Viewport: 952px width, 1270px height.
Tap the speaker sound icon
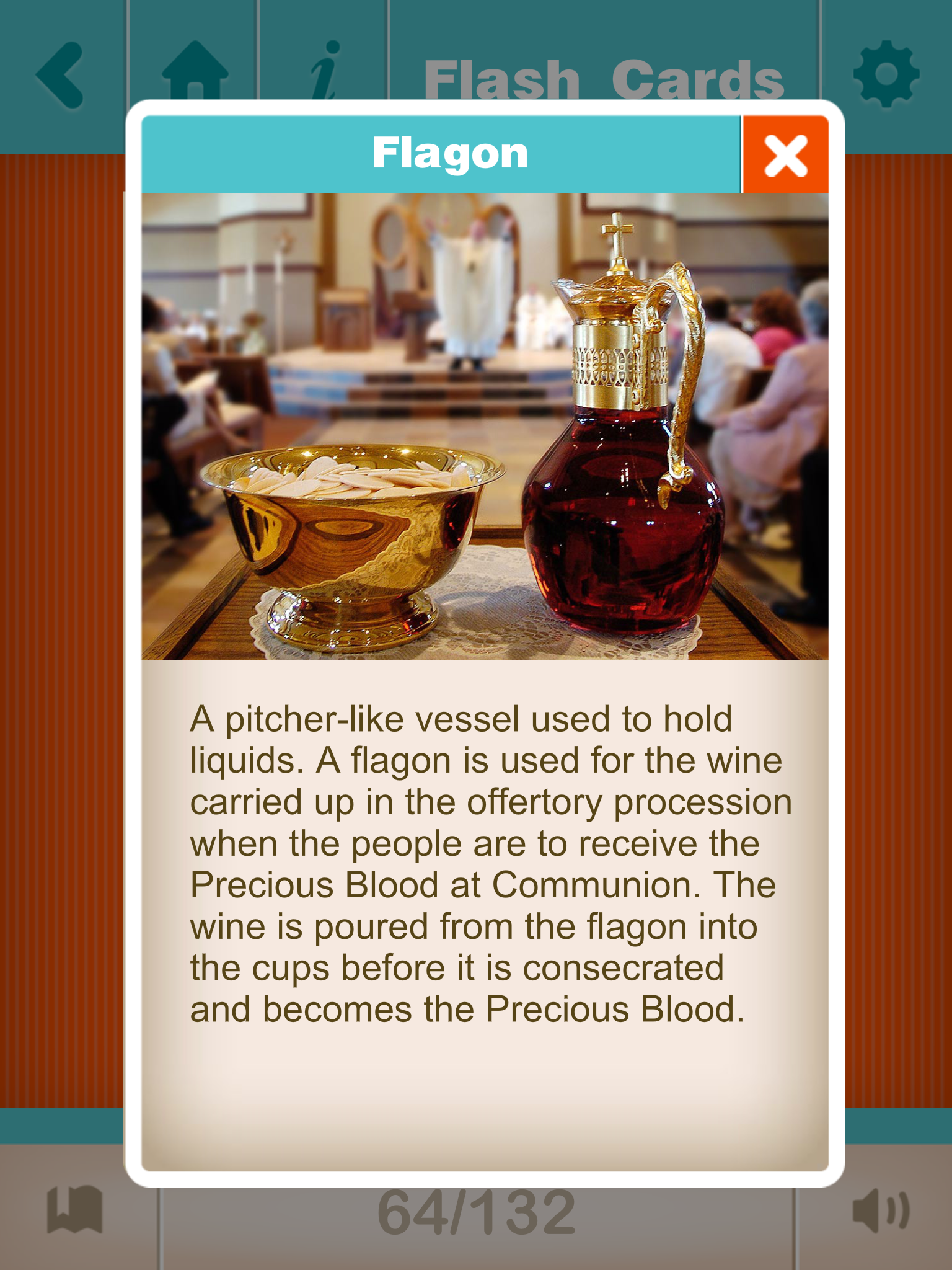[x=881, y=1211]
